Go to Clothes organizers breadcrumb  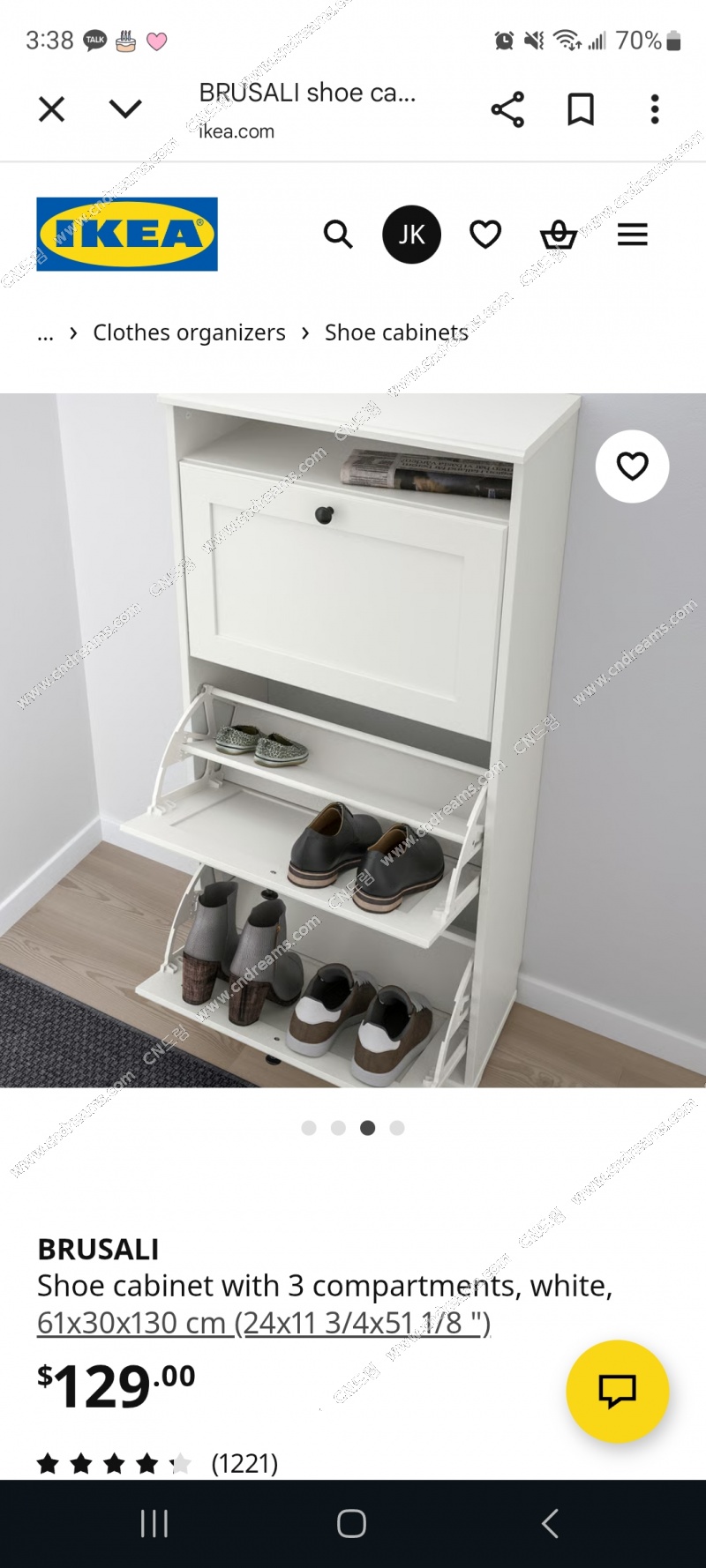click(x=189, y=332)
